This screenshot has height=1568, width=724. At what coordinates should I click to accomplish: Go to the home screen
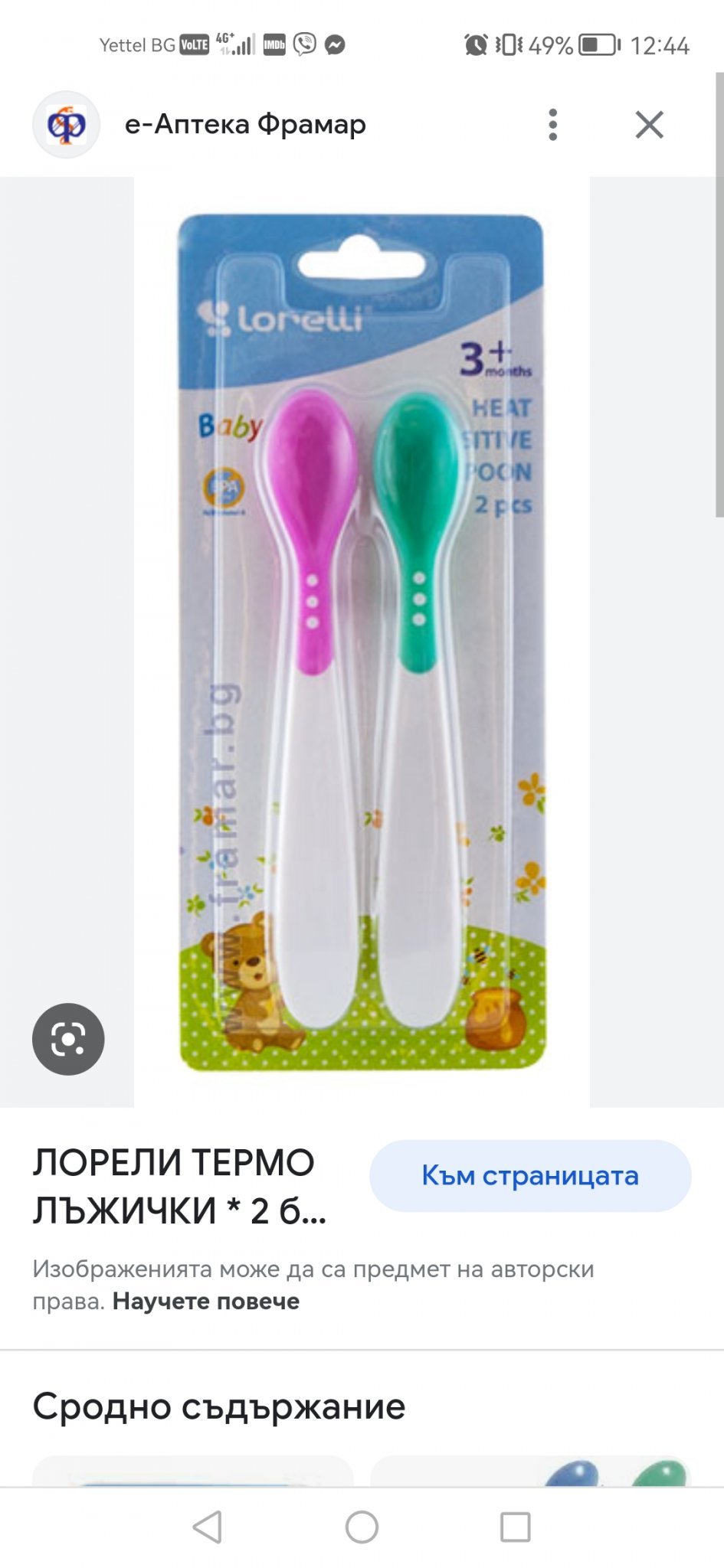tap(362, 1527)
